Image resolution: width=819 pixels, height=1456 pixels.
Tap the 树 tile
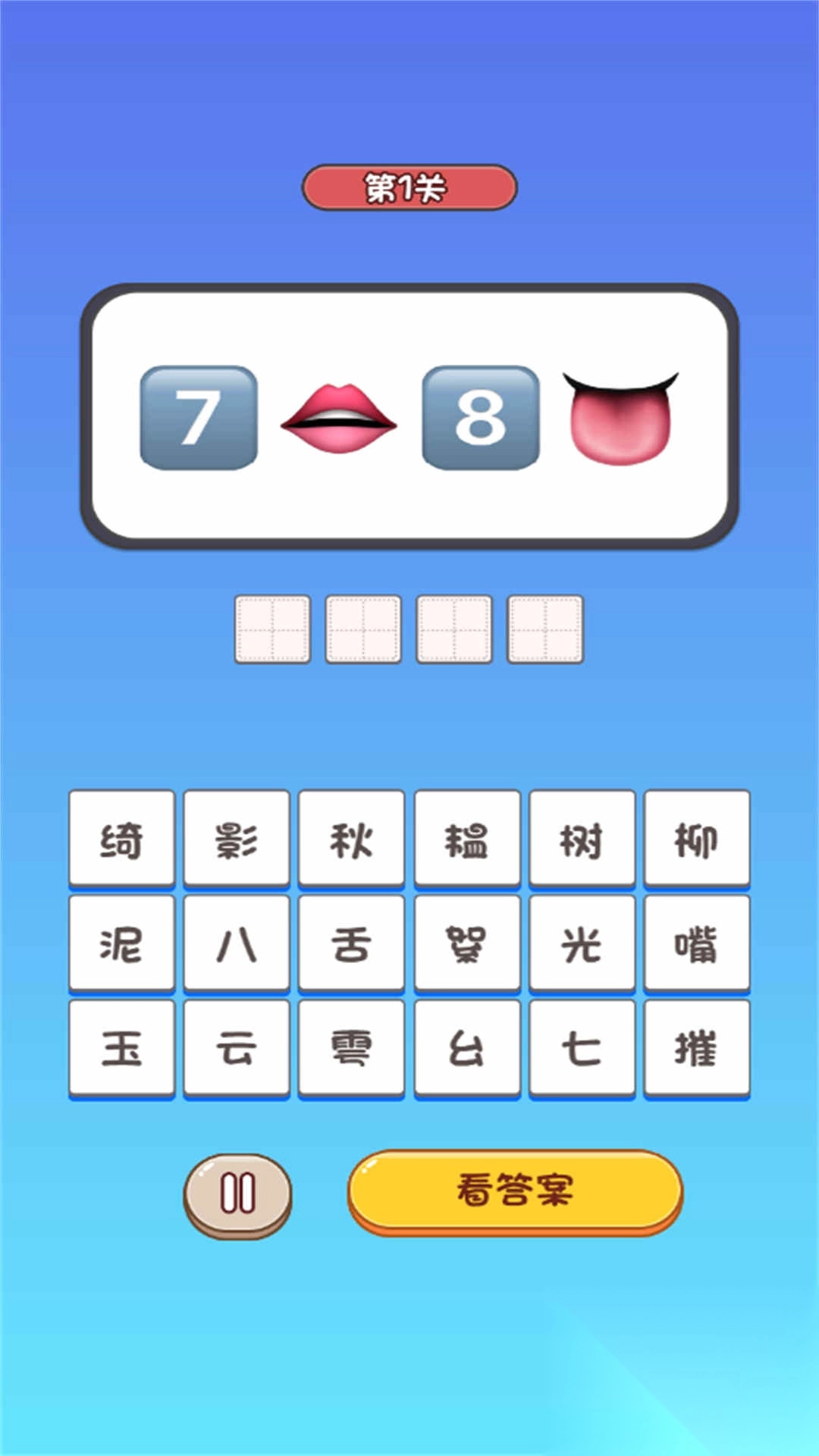click(582, 839)
